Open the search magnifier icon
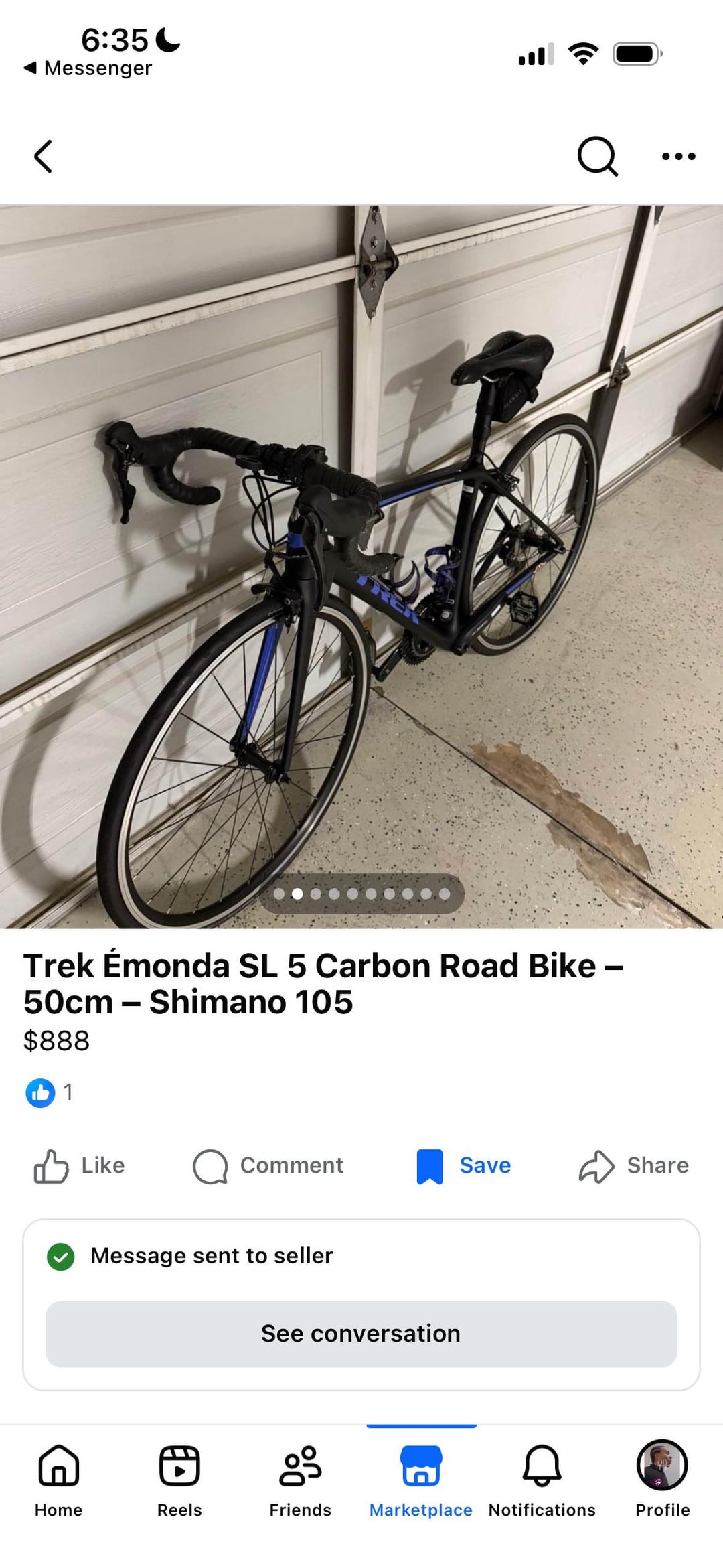 [596, 157]
